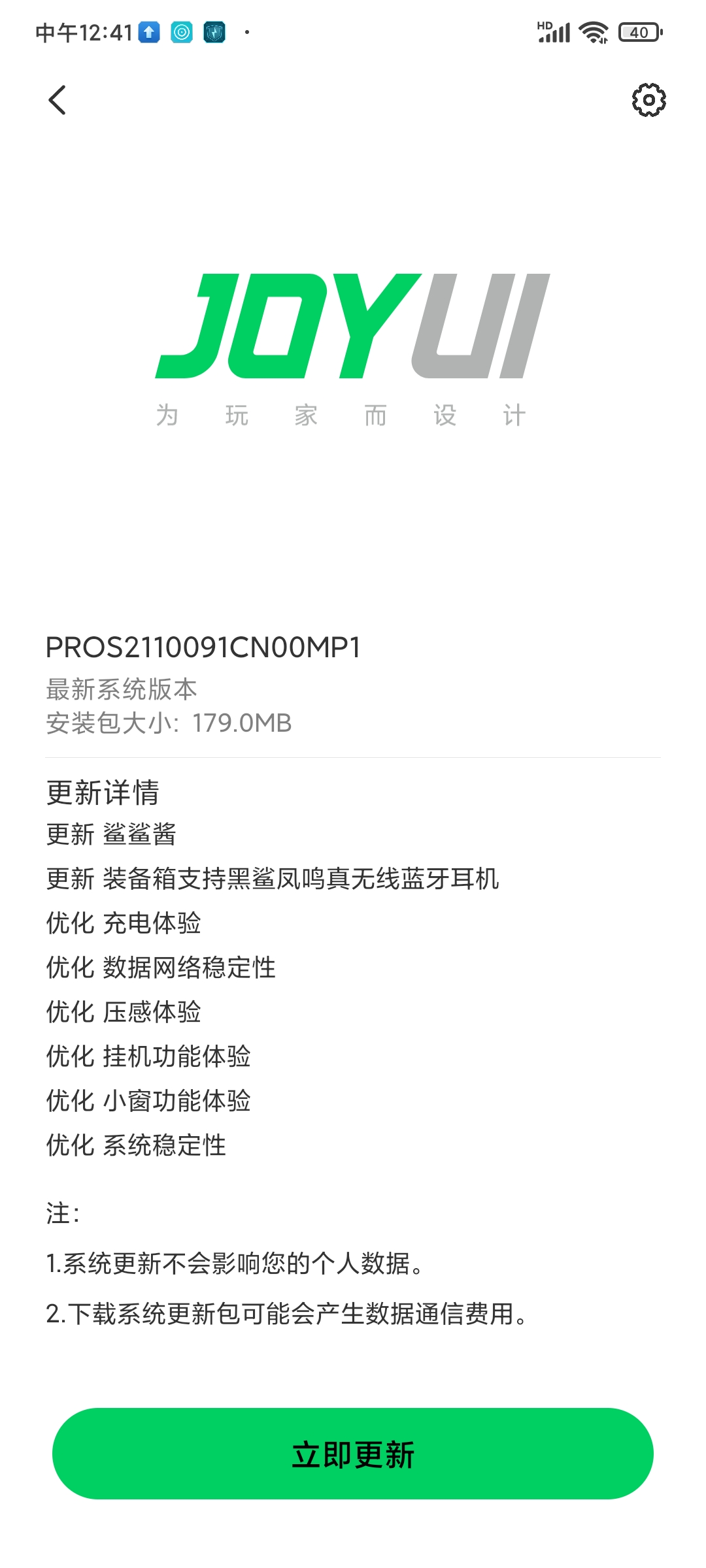Open the update settings gear icon

coord(648,100)
